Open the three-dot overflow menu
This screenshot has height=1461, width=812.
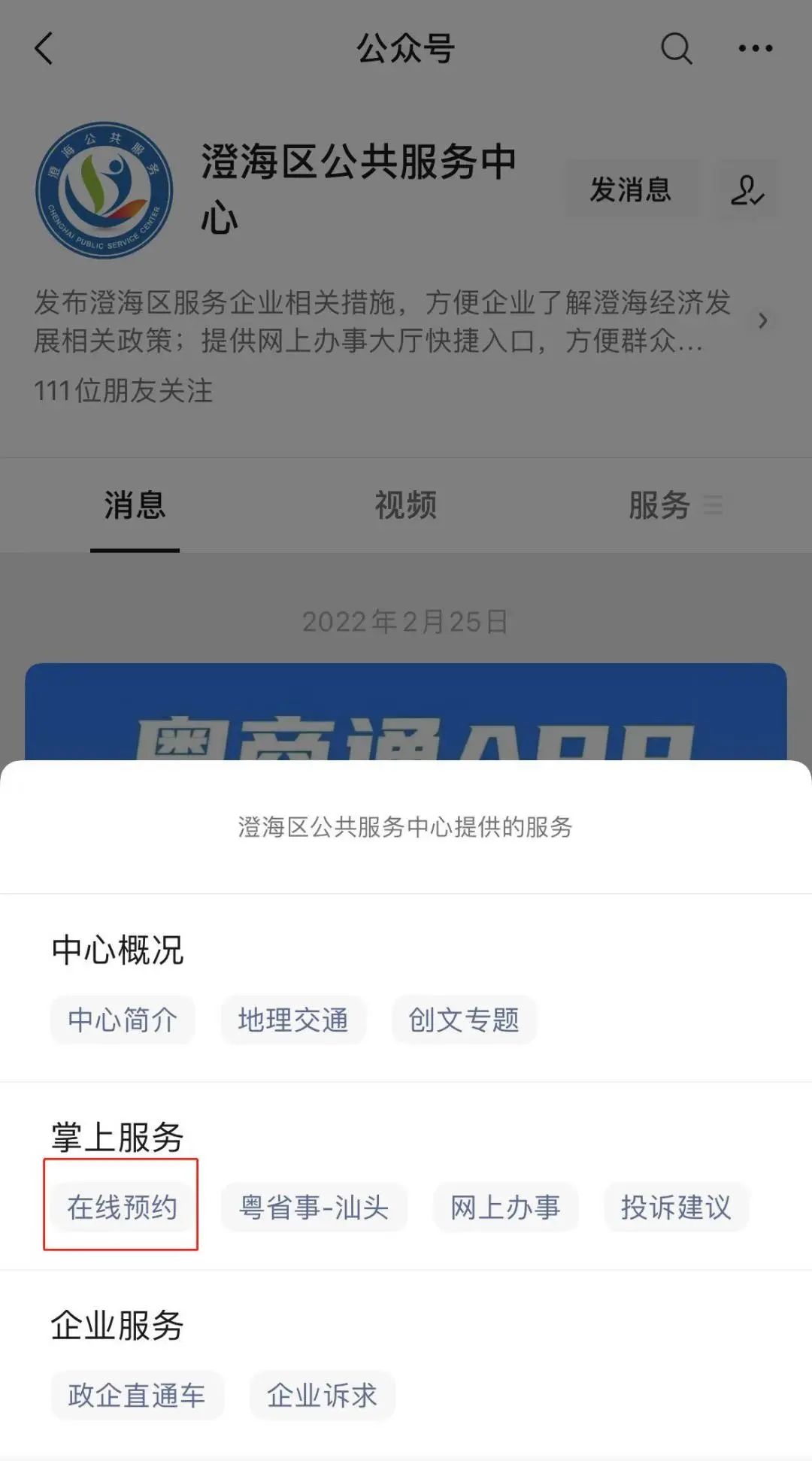point(755,49)
